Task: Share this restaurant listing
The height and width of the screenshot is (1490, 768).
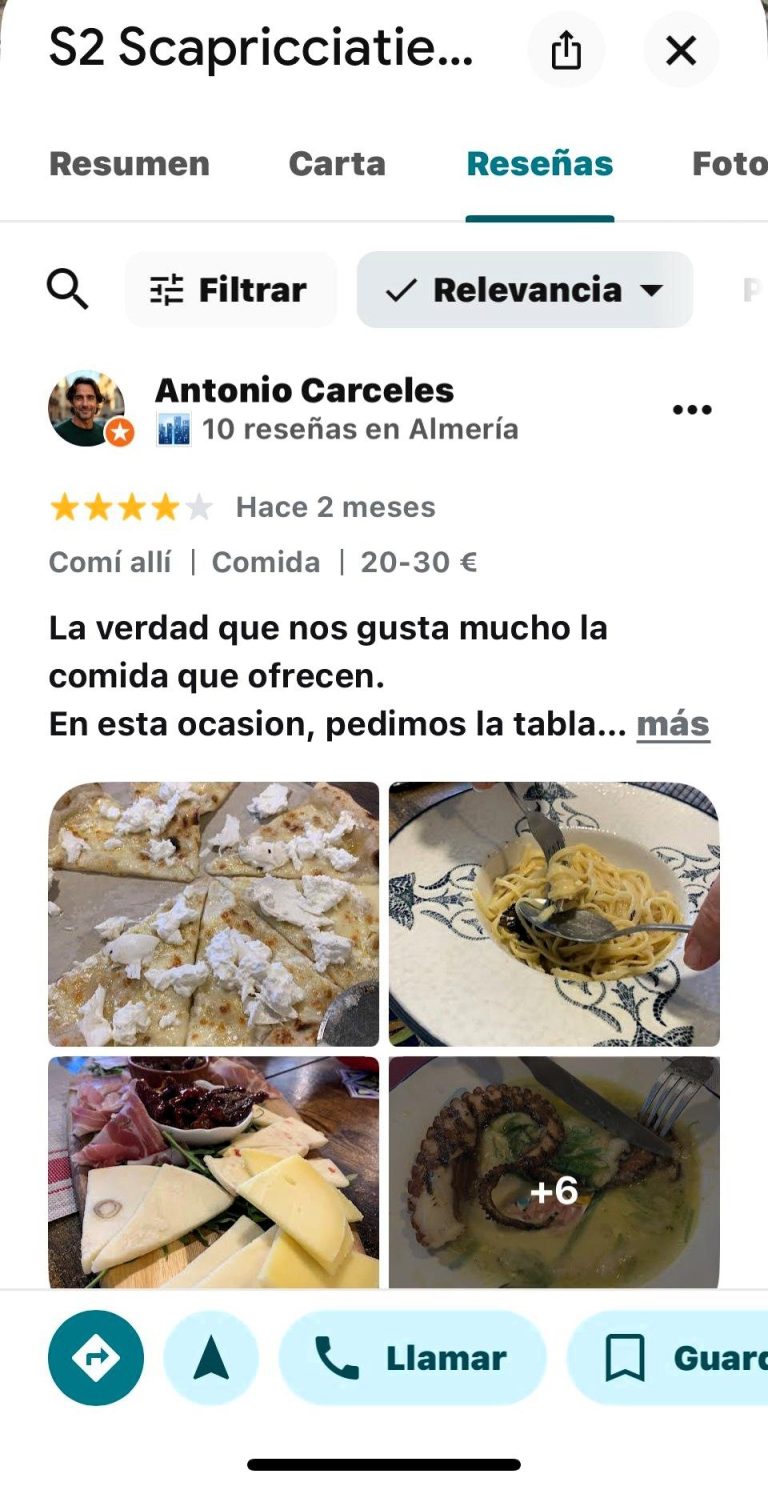Action: 566,50
